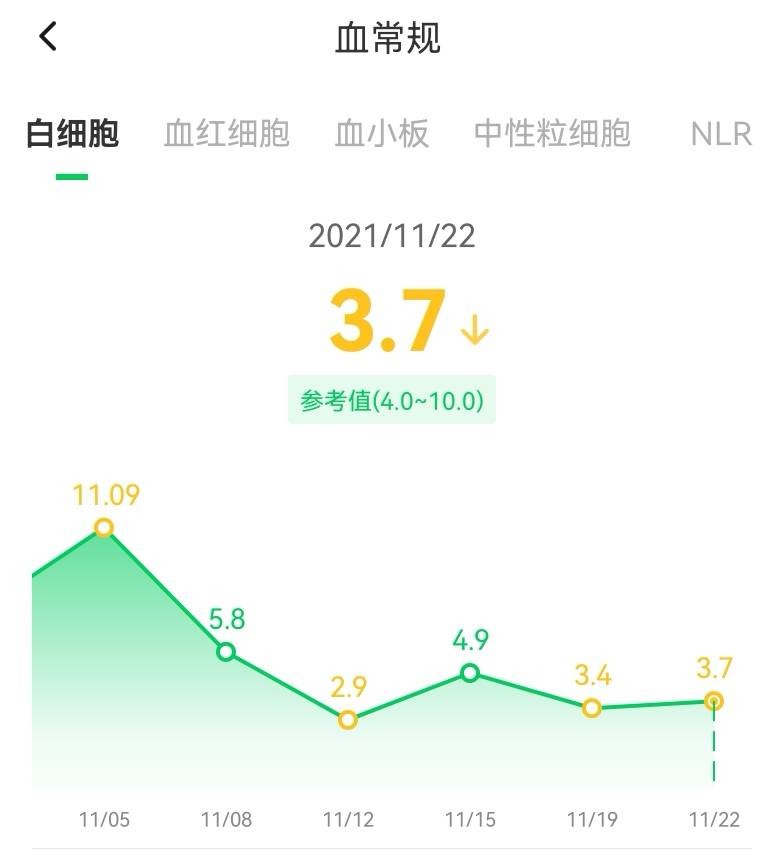The width and height of the screenshot is (784, 852).
Task: Click the 4.9 data point marker
Action: click(x=468, y=675)
